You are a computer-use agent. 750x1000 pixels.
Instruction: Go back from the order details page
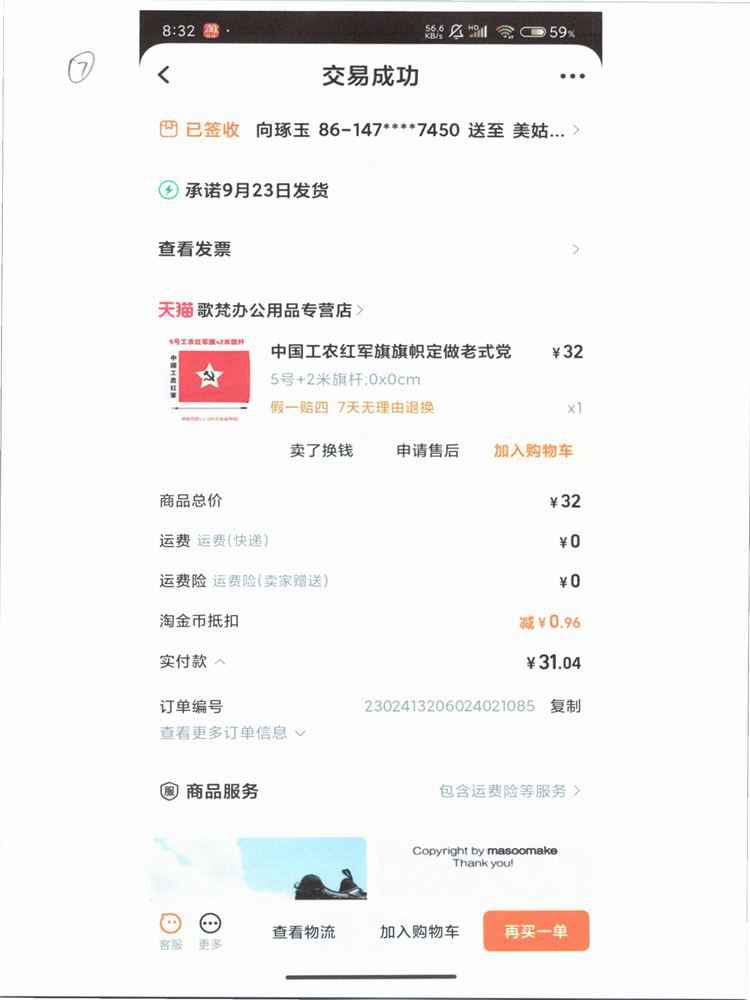click(165, 75)
